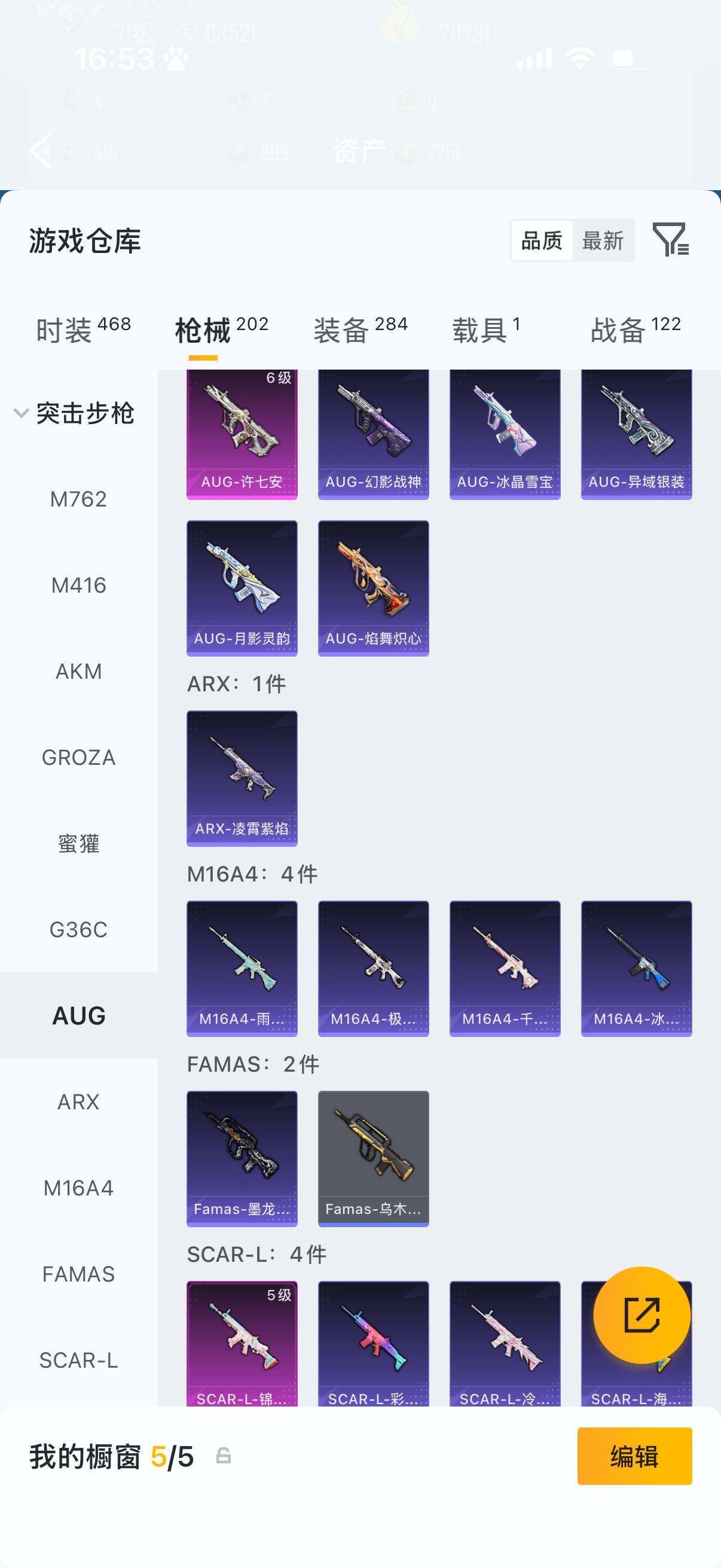Open the filter funnel icon
Screen dimensions: 721x1568
point(670,240)
